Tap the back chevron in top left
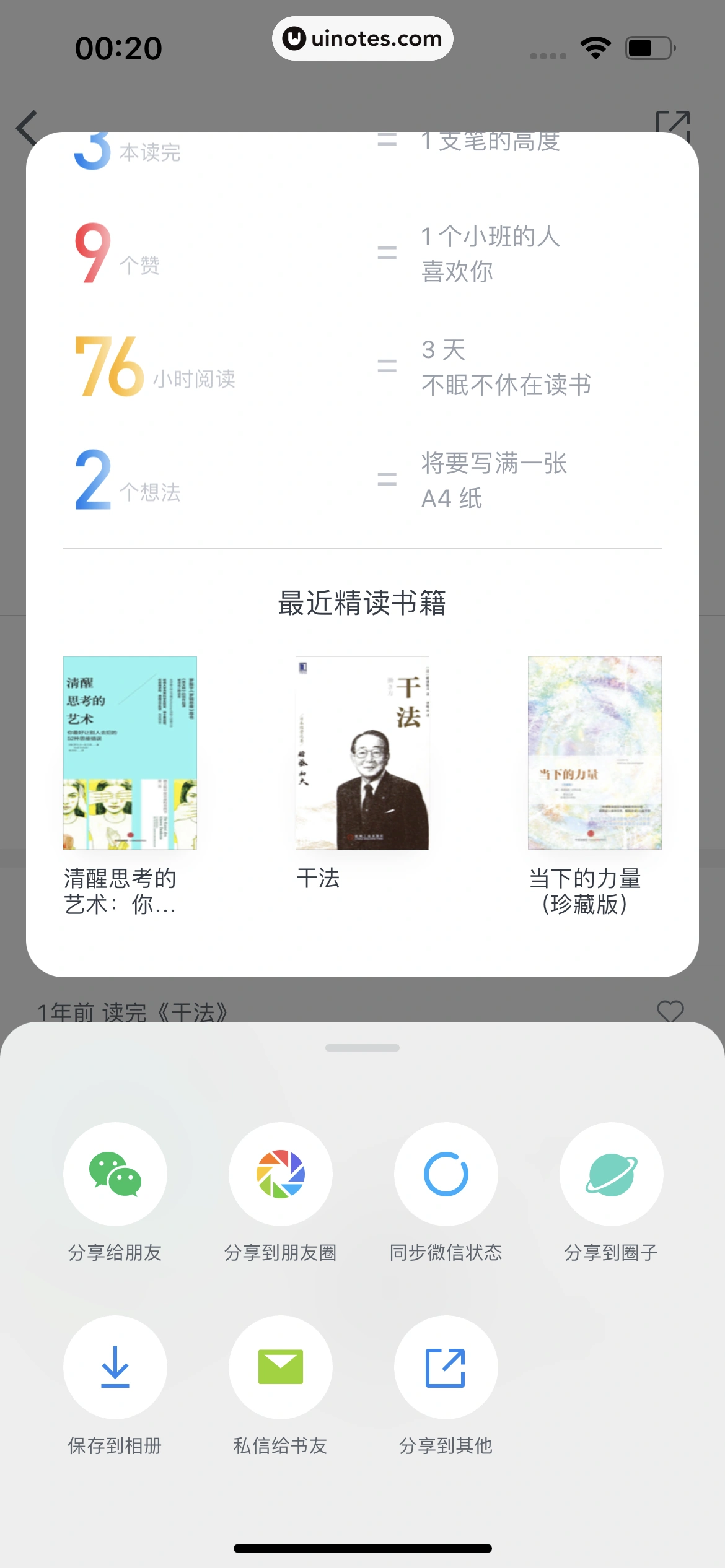Screen dimensions: 725x1568 [26, 128]
